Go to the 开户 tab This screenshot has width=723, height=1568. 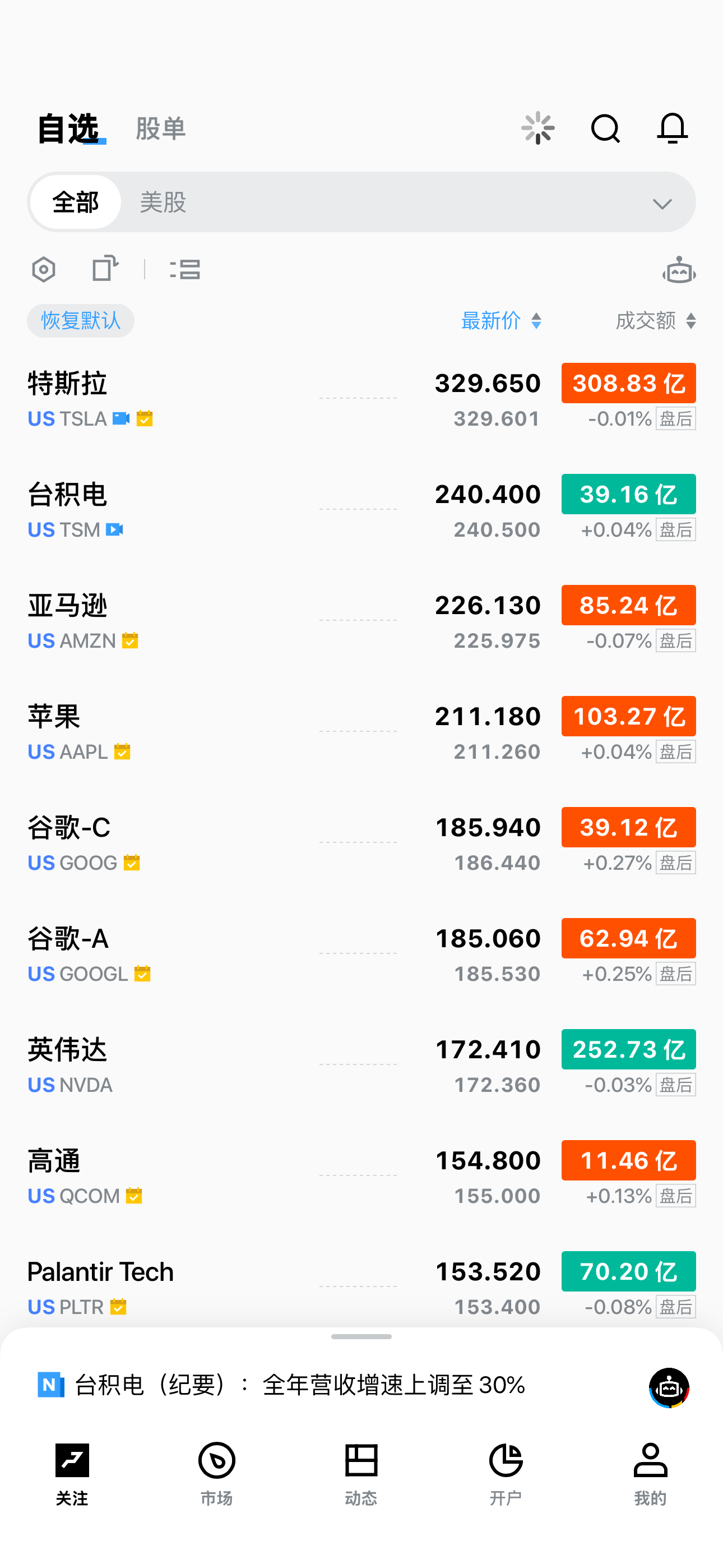pyautogui.click(x=506, y=1473)
